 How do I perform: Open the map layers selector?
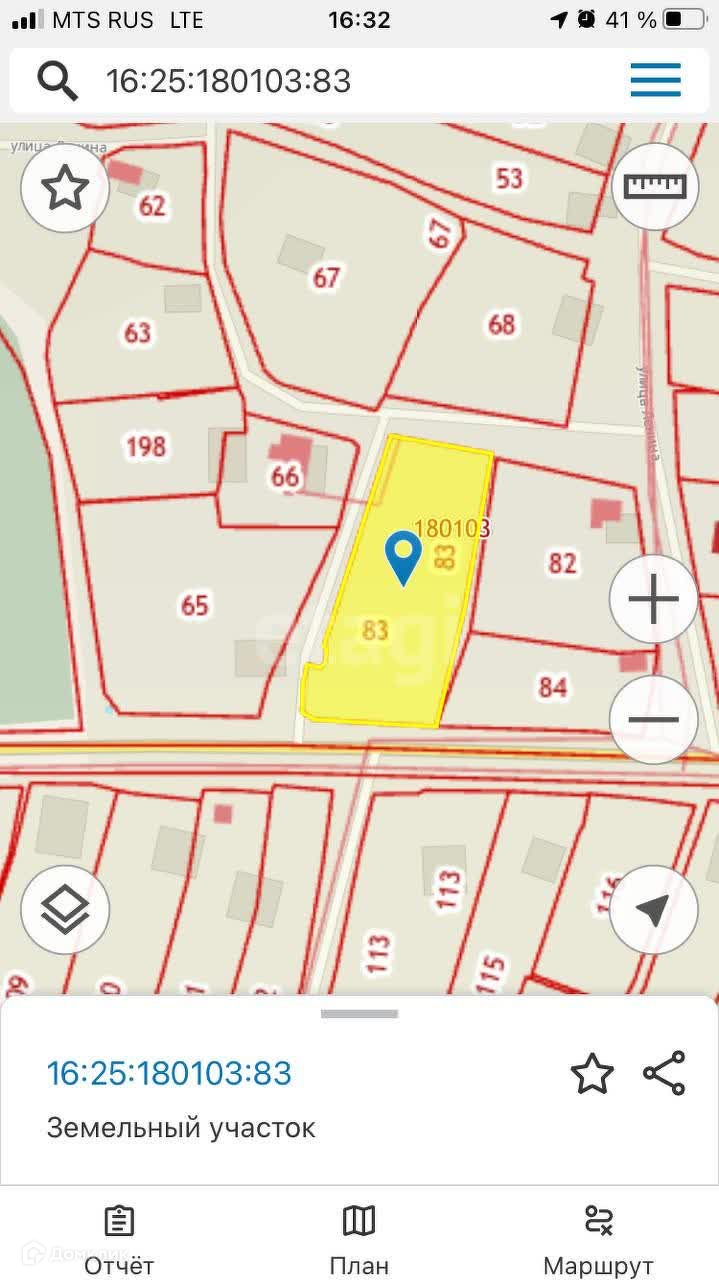coord(65,909)
